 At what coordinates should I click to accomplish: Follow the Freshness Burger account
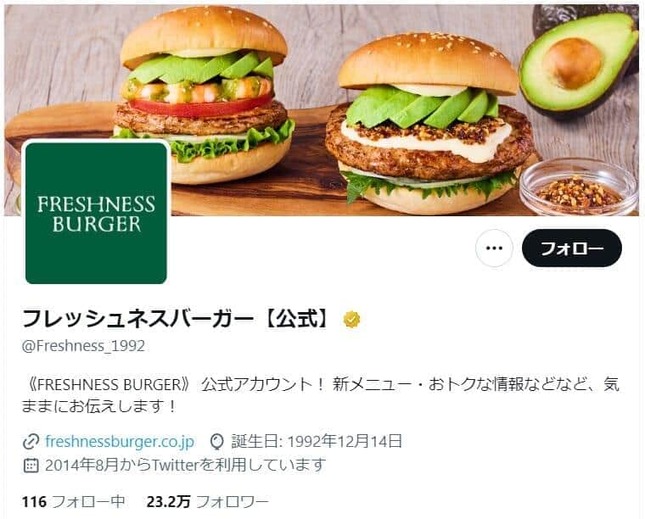pyautogui.click(x=572, y=248)
